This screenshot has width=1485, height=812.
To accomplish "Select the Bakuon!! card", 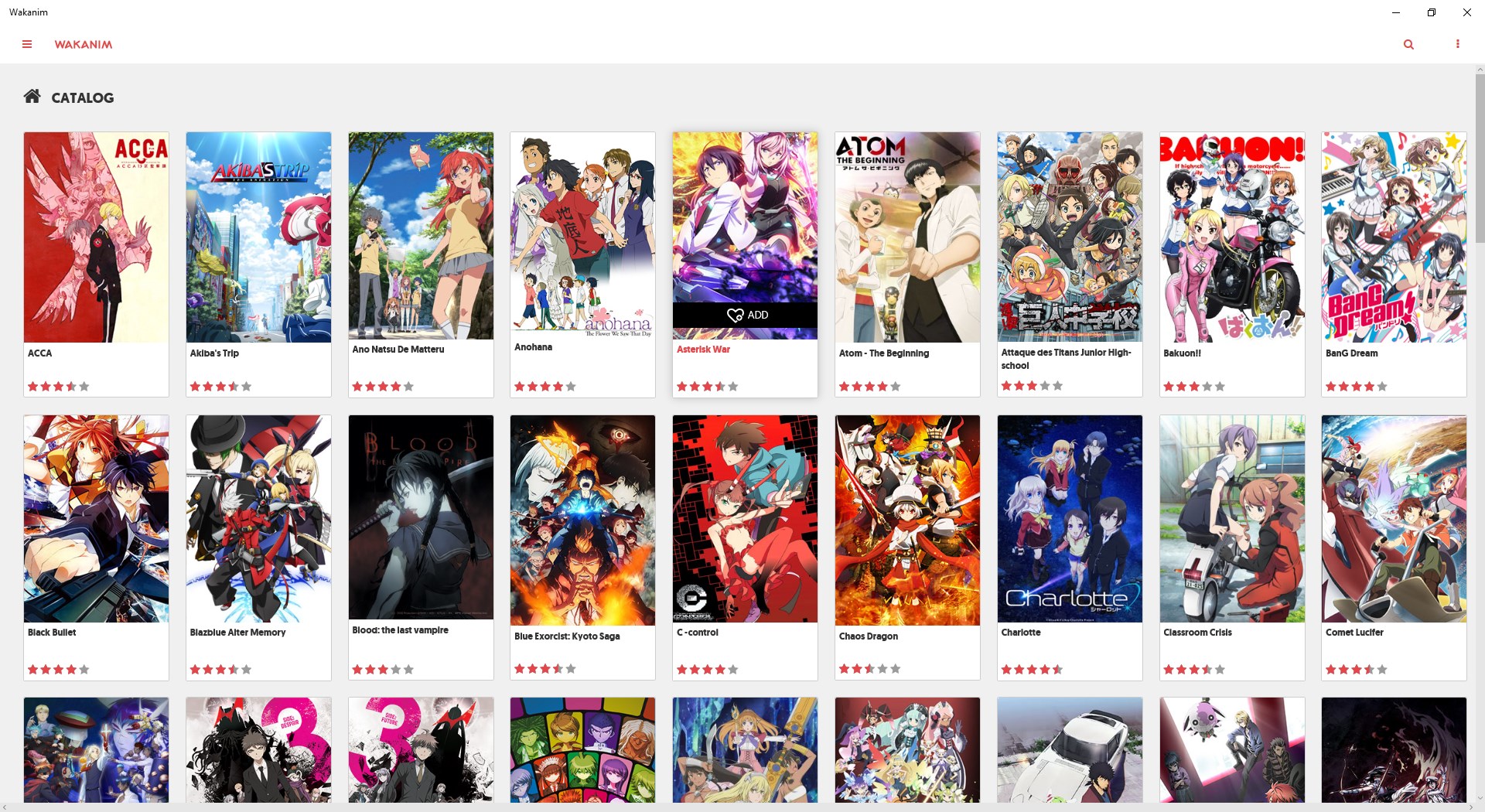I will pyautogui.click(x=1232, y=237).
